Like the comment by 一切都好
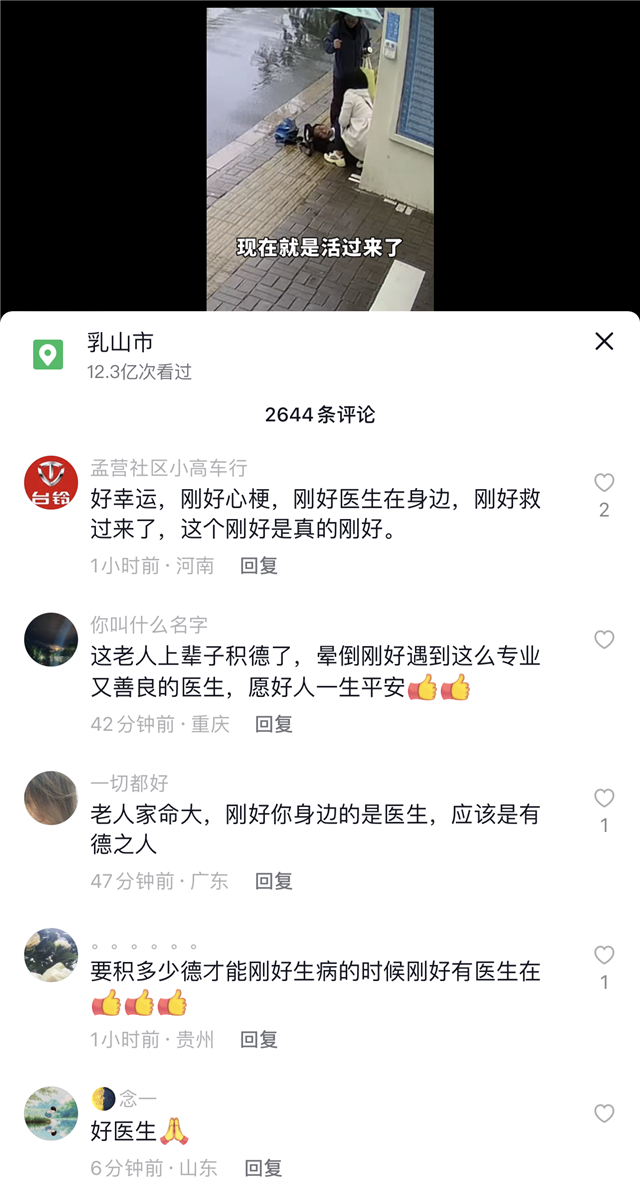This screenshot has height=1190, width=640. (604, 798)
